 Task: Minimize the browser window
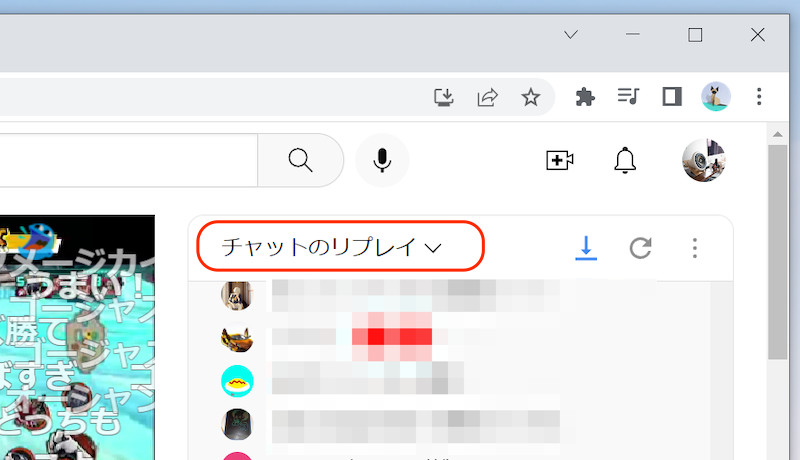pyautogui.click(x=633, y=34)
